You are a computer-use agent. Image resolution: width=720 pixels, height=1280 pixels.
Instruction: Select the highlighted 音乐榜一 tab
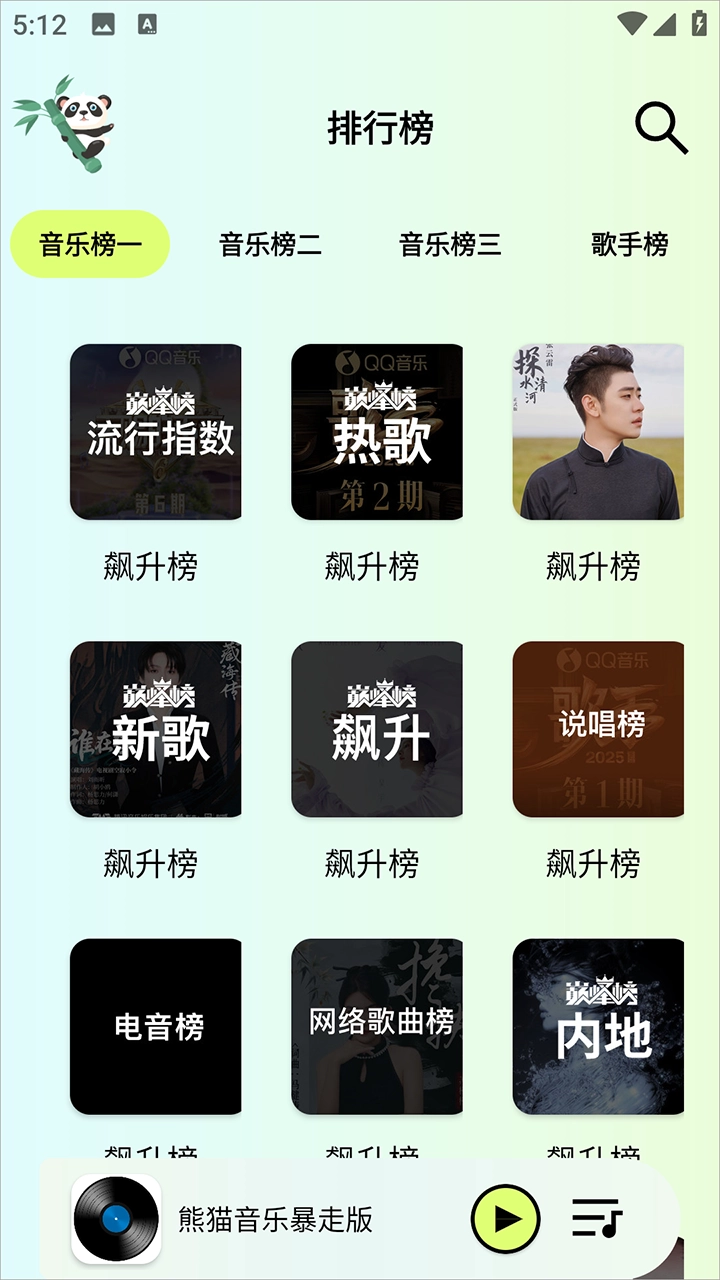(90, 242)
